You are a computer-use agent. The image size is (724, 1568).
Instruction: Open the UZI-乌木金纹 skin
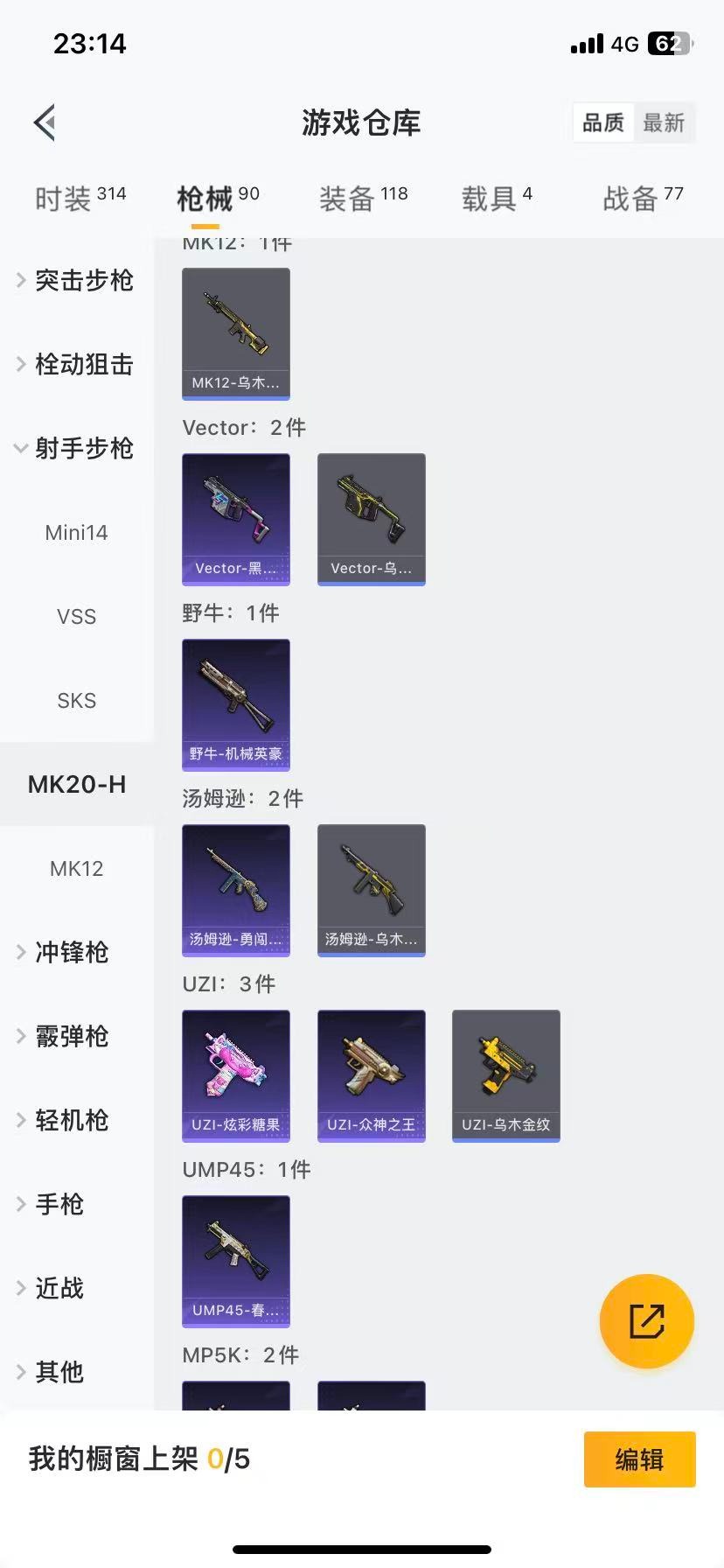506,1074
